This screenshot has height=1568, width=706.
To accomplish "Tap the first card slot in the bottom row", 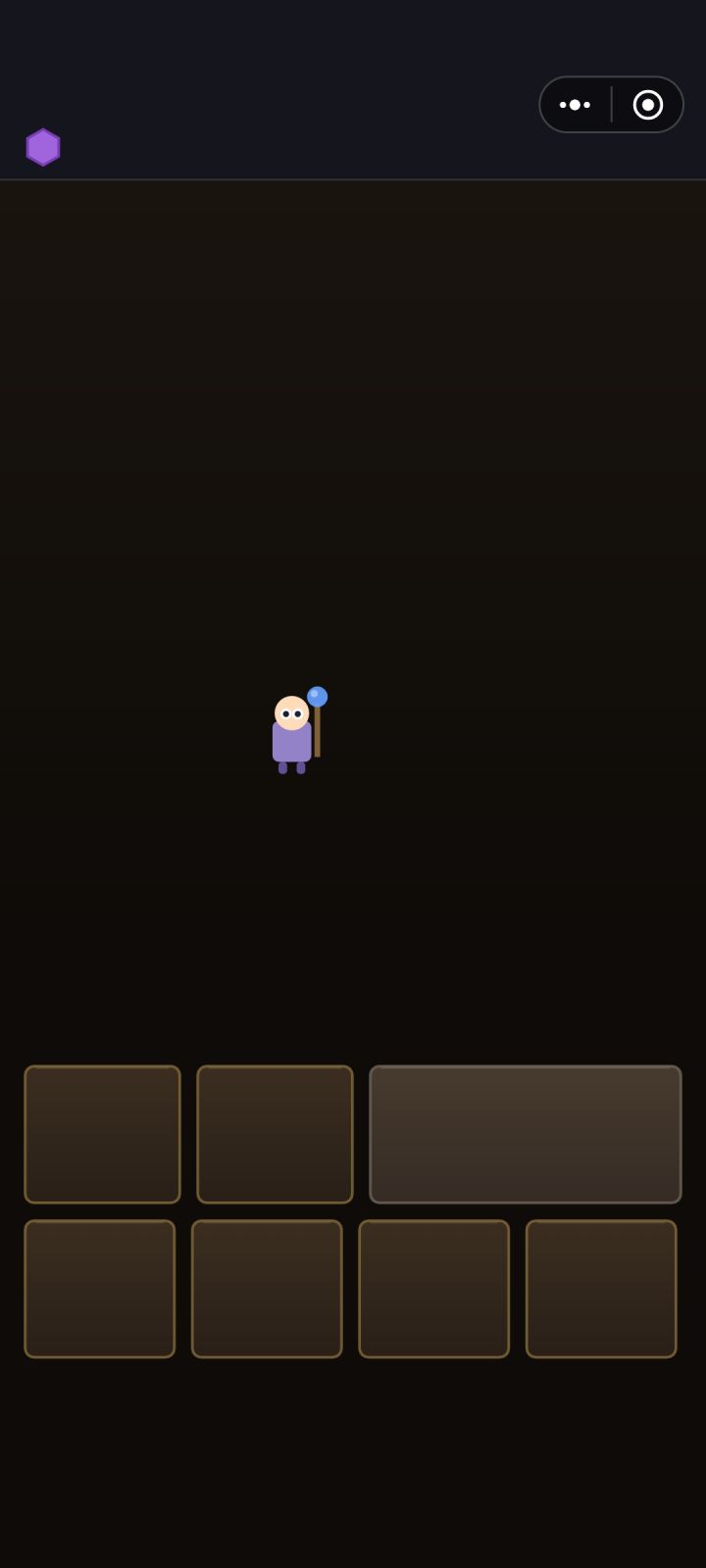I will (x=99, y=1289).
